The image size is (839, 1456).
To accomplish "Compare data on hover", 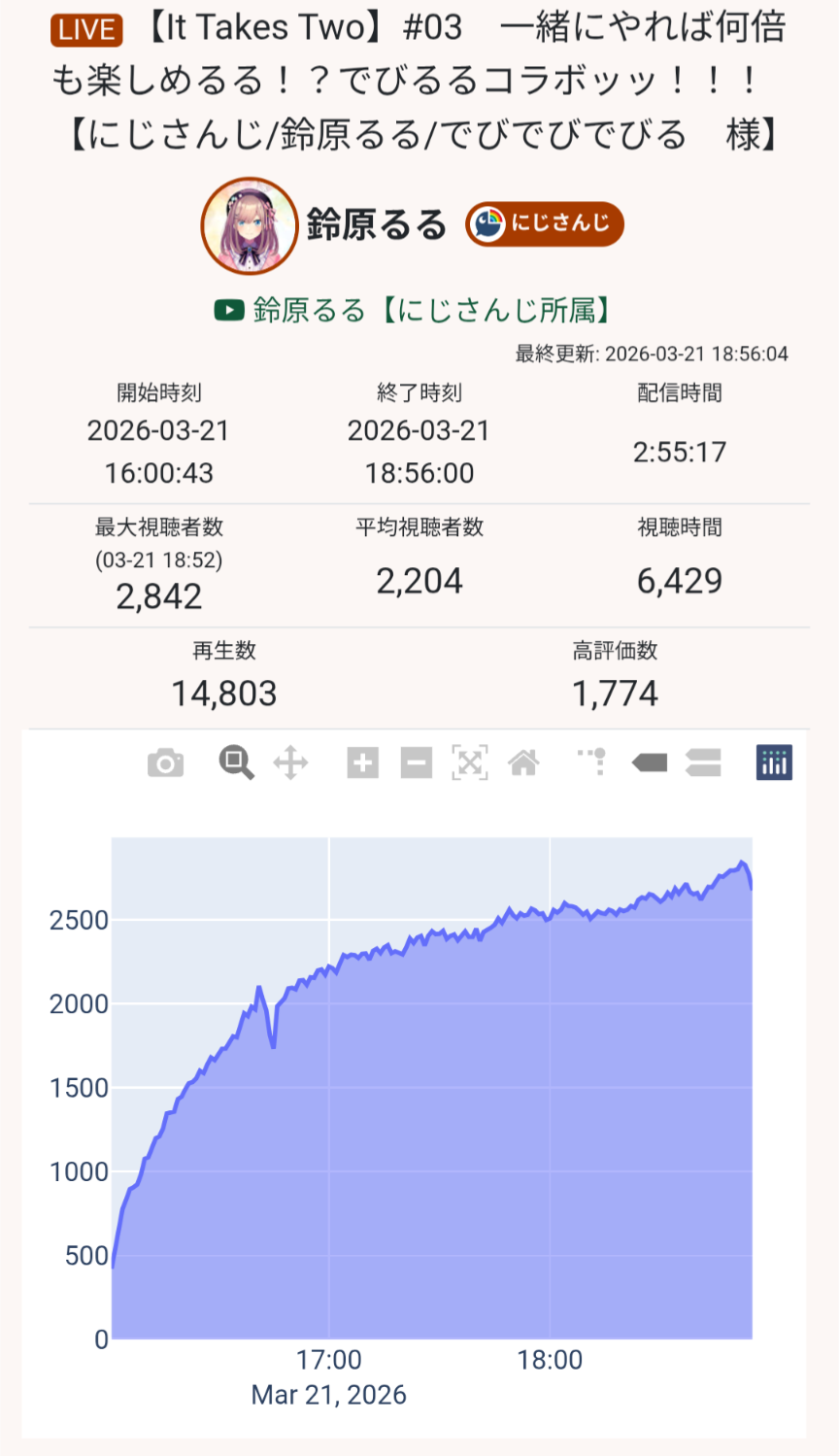I will 703,763.
